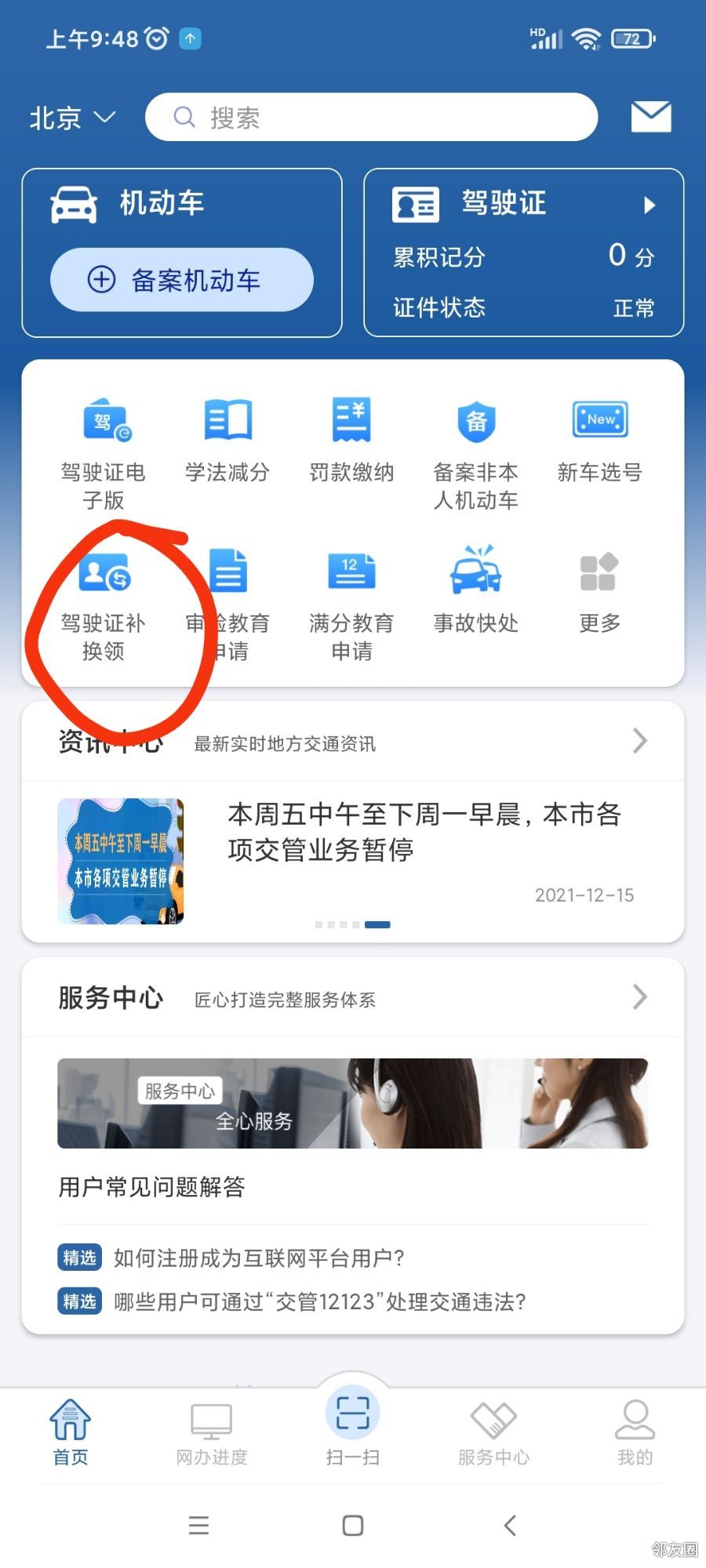Go to the 我的 tab
This screenshot has height=1568, width=706.
coord(635,1435)
